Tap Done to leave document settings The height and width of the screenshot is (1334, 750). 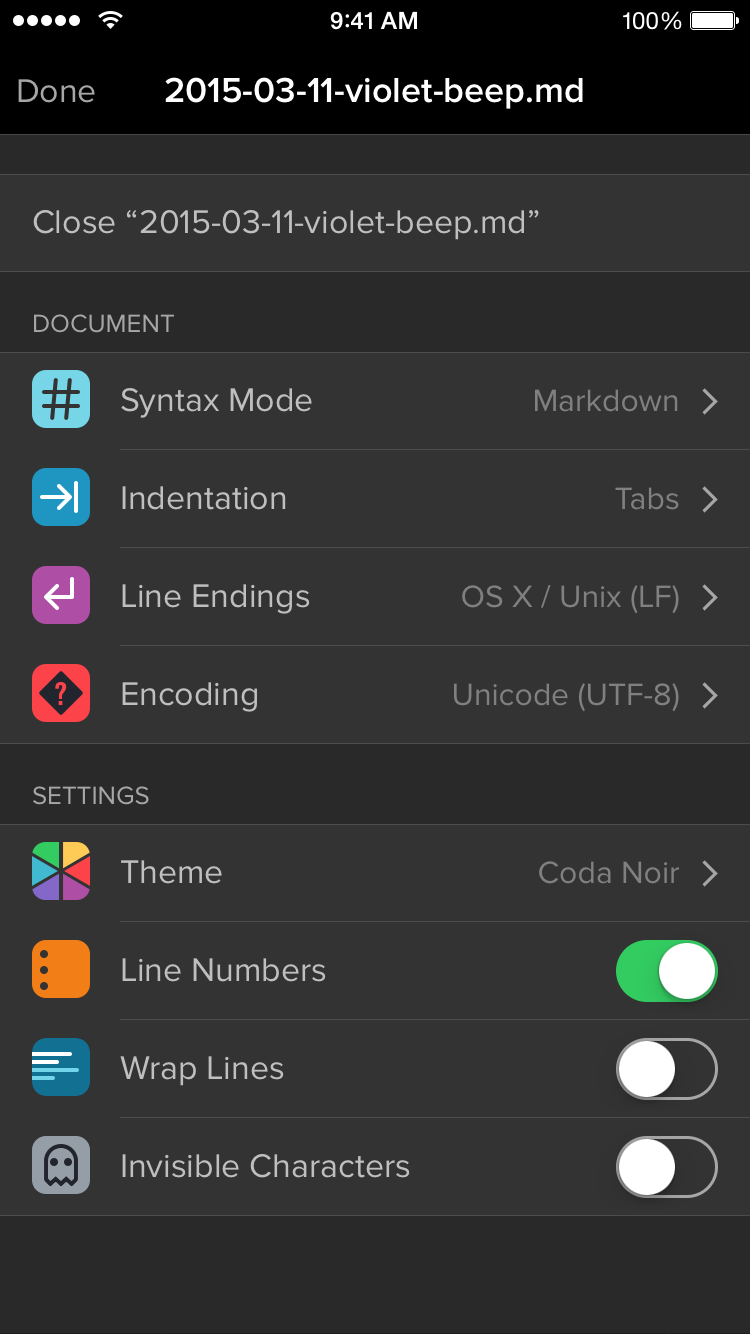pyautogui.click(x=56, y=91)
